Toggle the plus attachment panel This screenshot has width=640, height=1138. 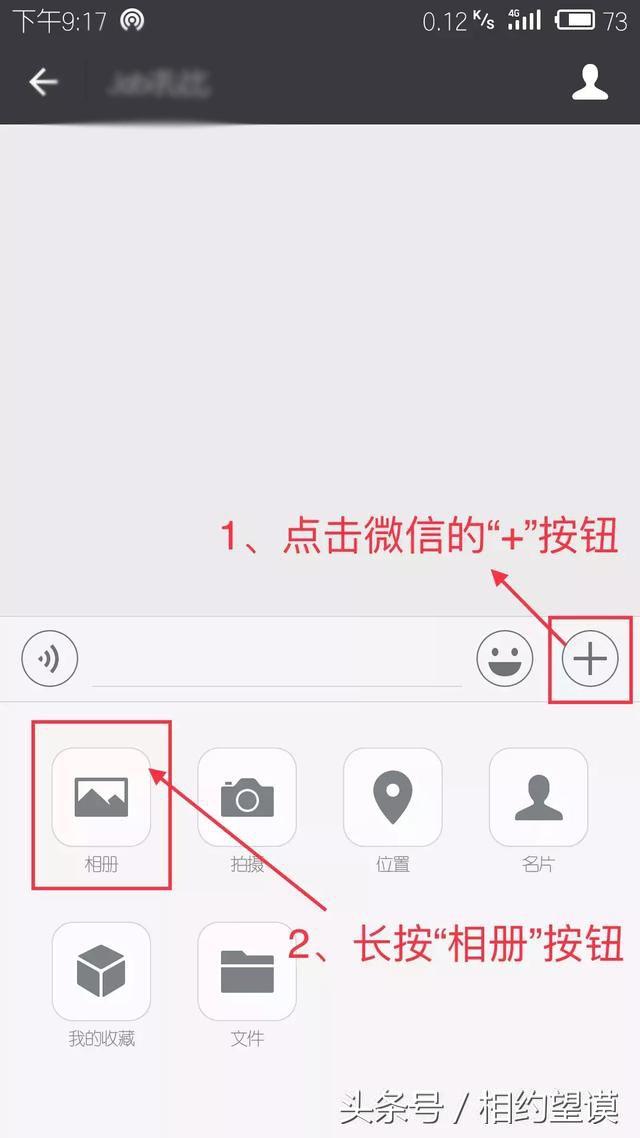590,659
